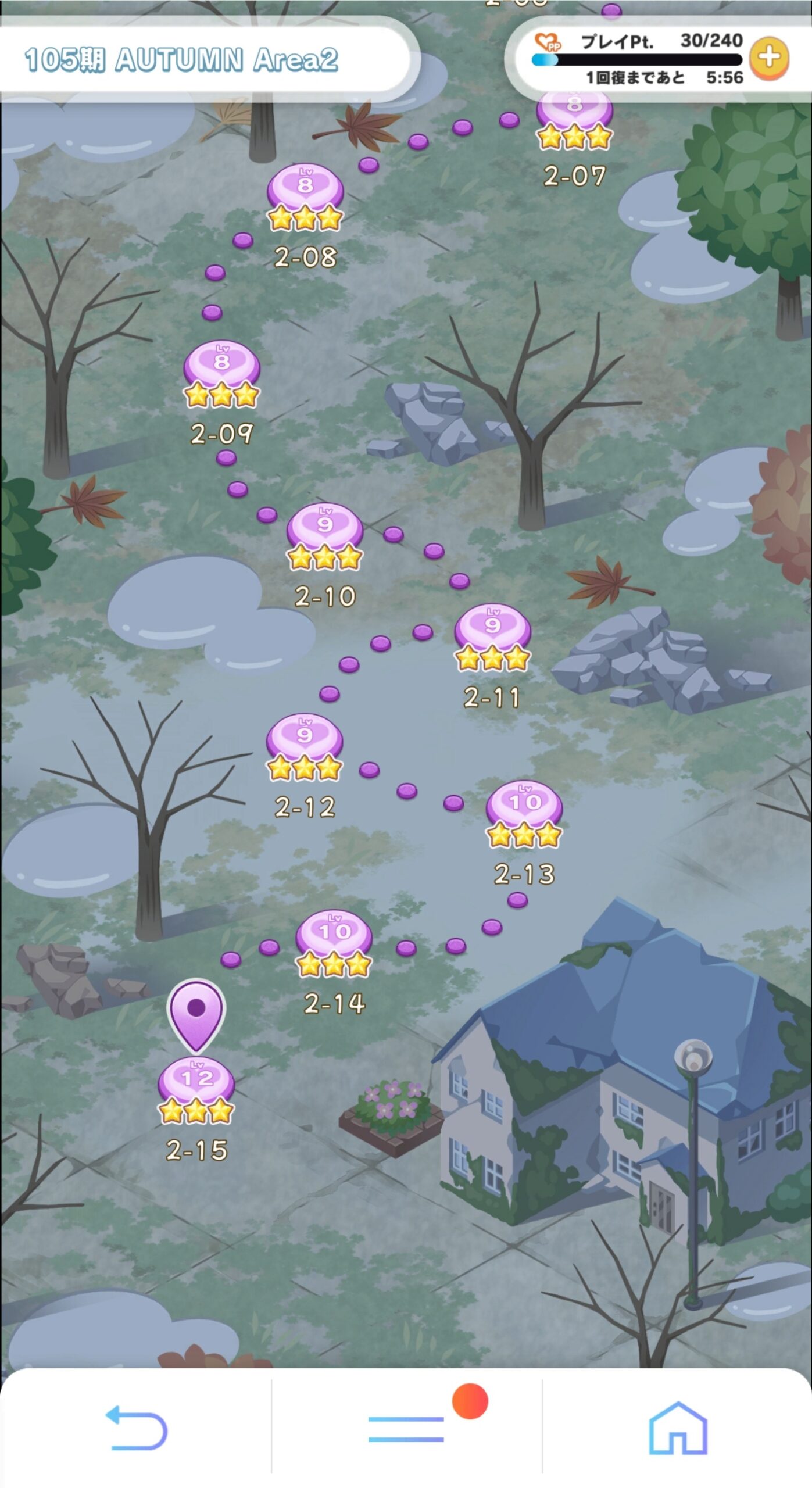This screenshot has width=812, height=1488.
Task: Add play points with the plus button
Action: pos(769,58)
